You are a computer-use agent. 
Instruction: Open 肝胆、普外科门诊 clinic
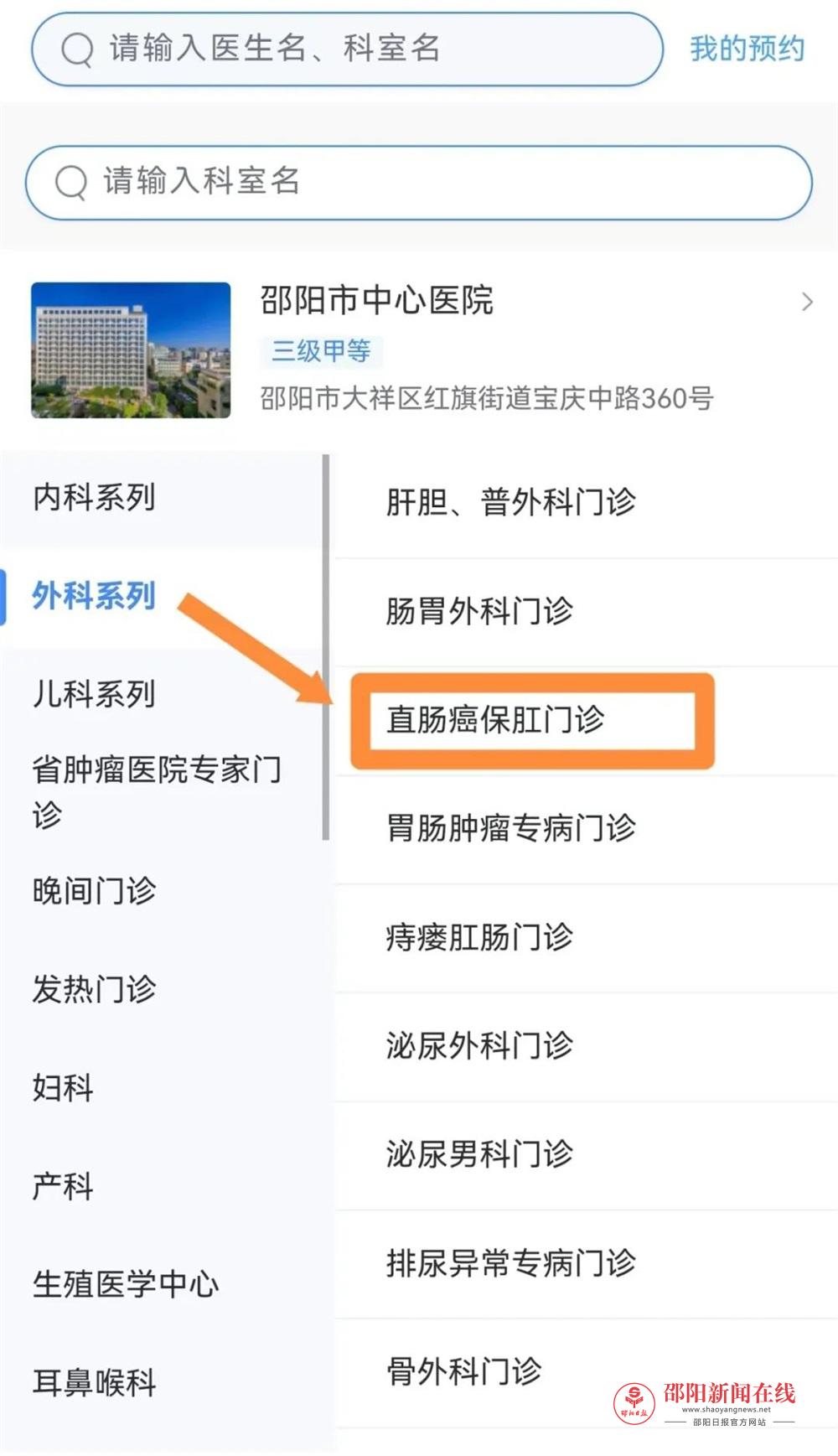click(587, 503)
